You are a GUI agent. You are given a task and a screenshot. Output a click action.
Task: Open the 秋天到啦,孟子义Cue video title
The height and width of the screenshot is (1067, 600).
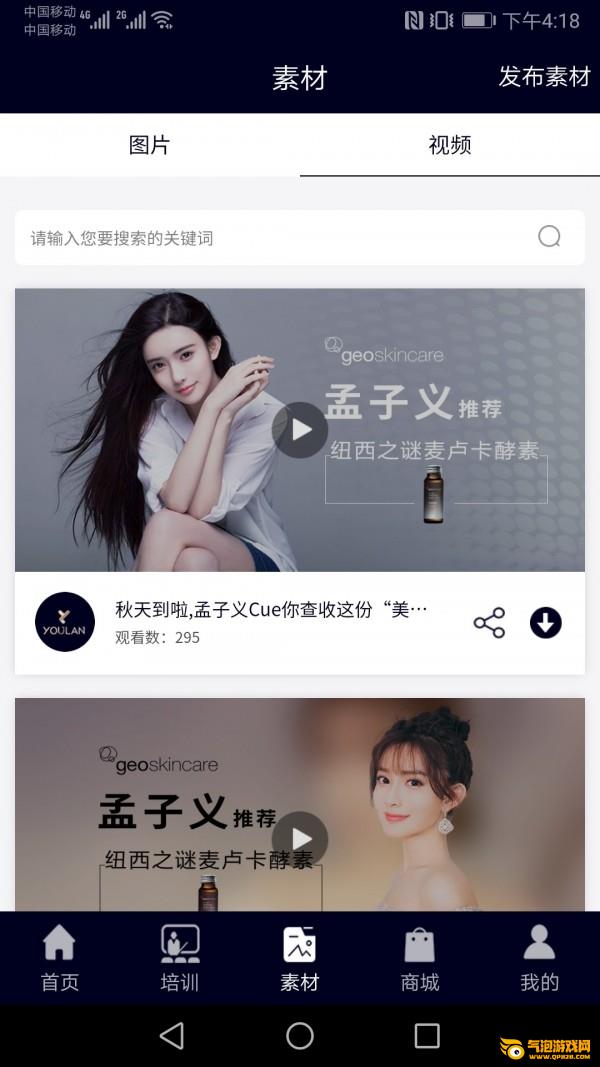(x=272, y=609)
